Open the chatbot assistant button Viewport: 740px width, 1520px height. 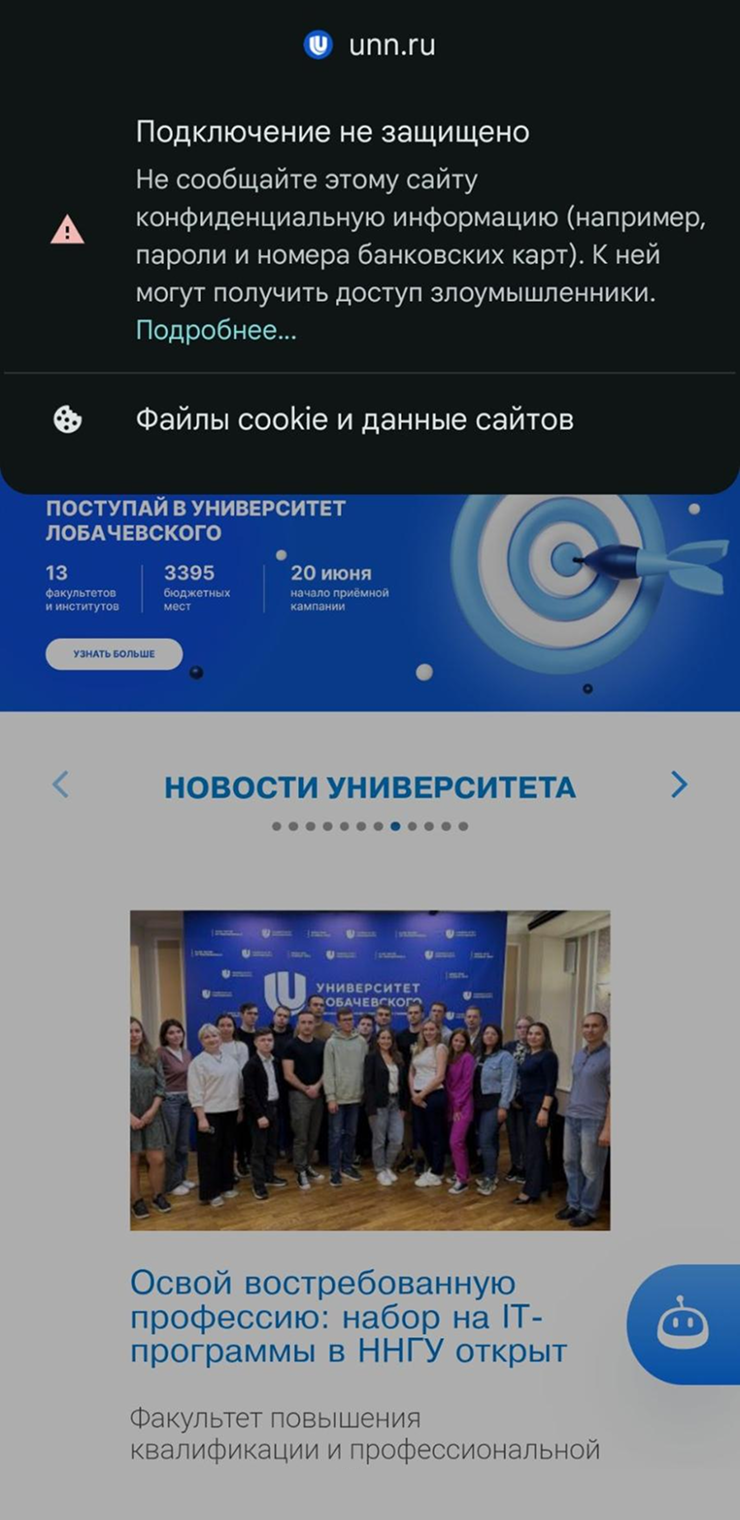pyautogui.click(x=683, y=1324)
